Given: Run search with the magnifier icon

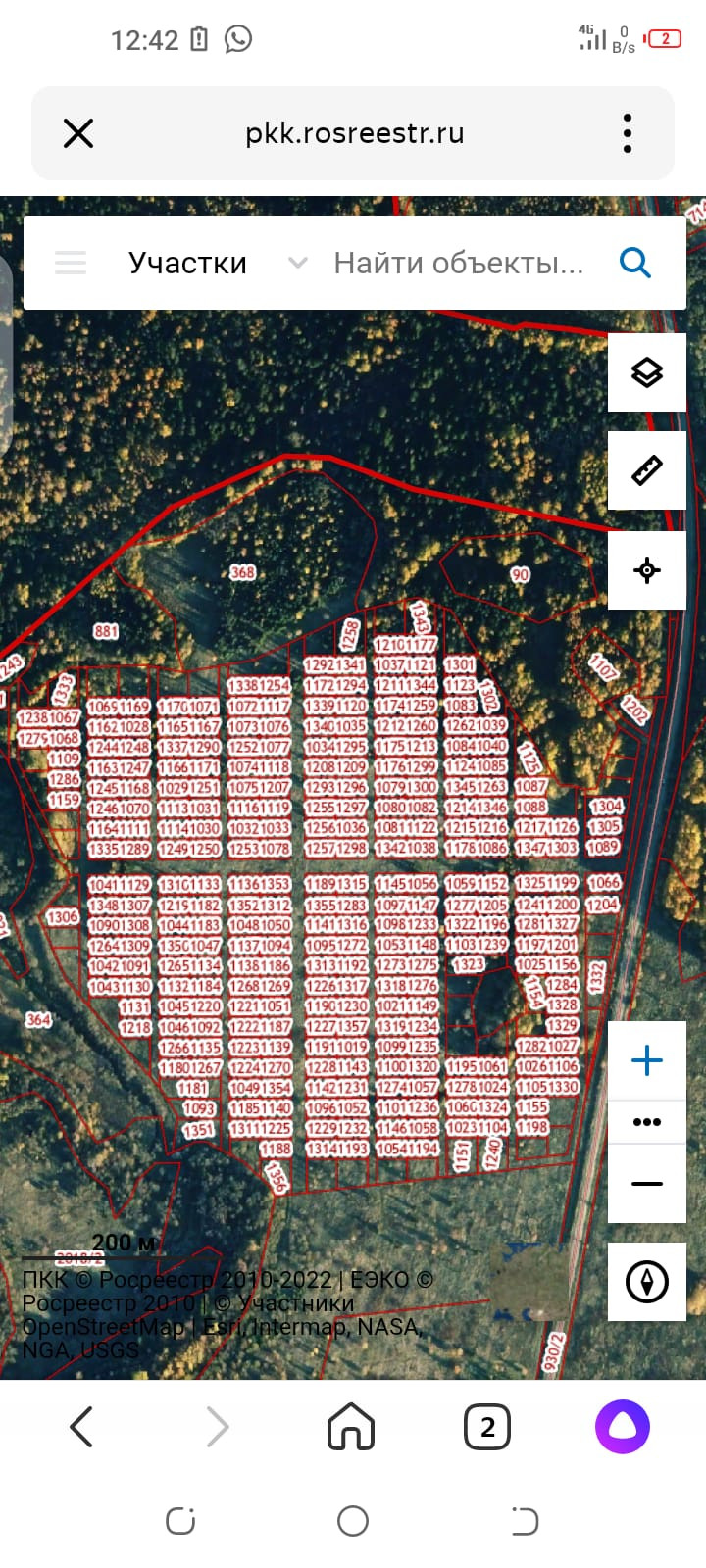Looking at the screenshot, I should click(x=635, y=263).
